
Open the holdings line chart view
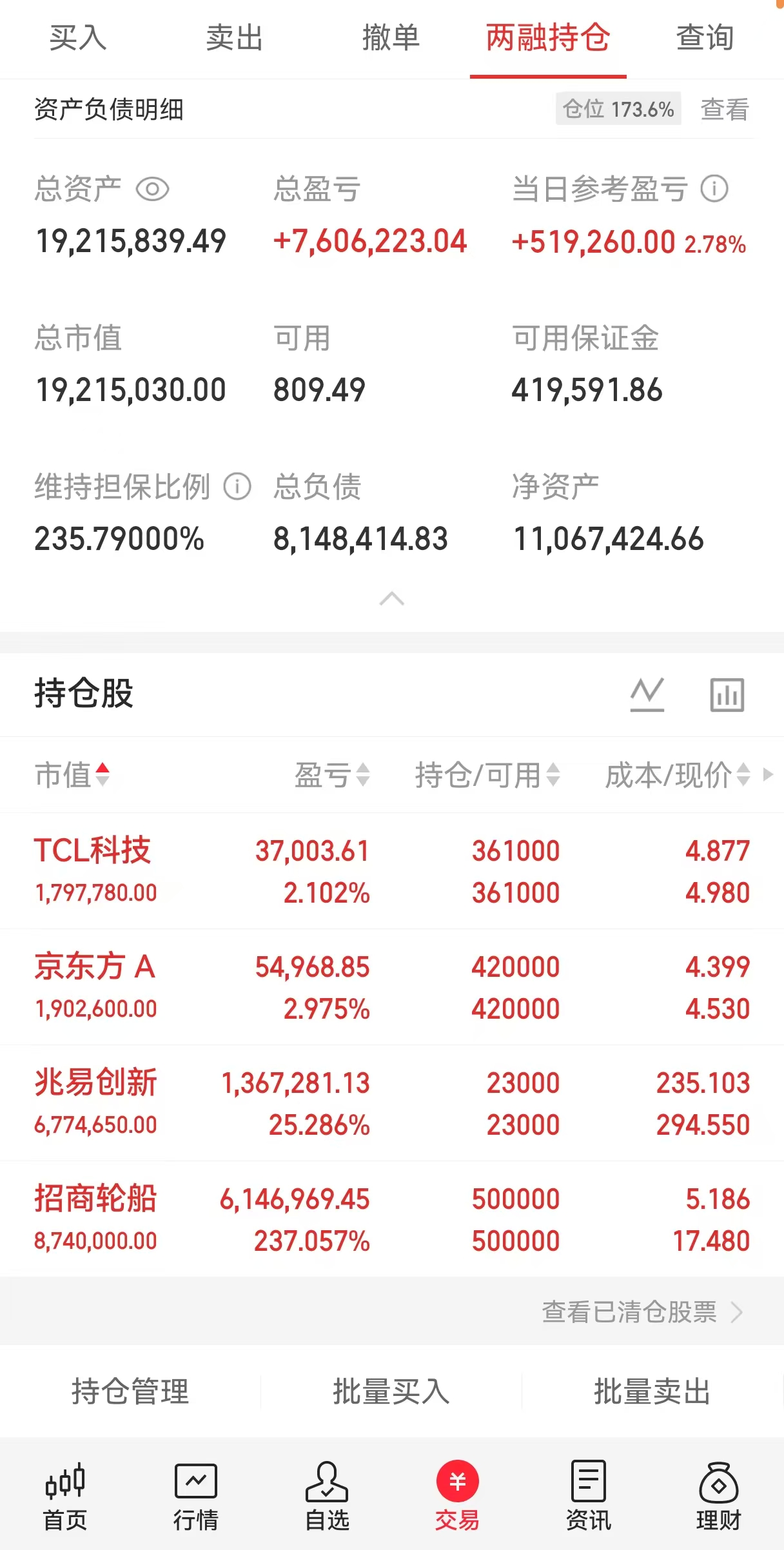point(647,694)
